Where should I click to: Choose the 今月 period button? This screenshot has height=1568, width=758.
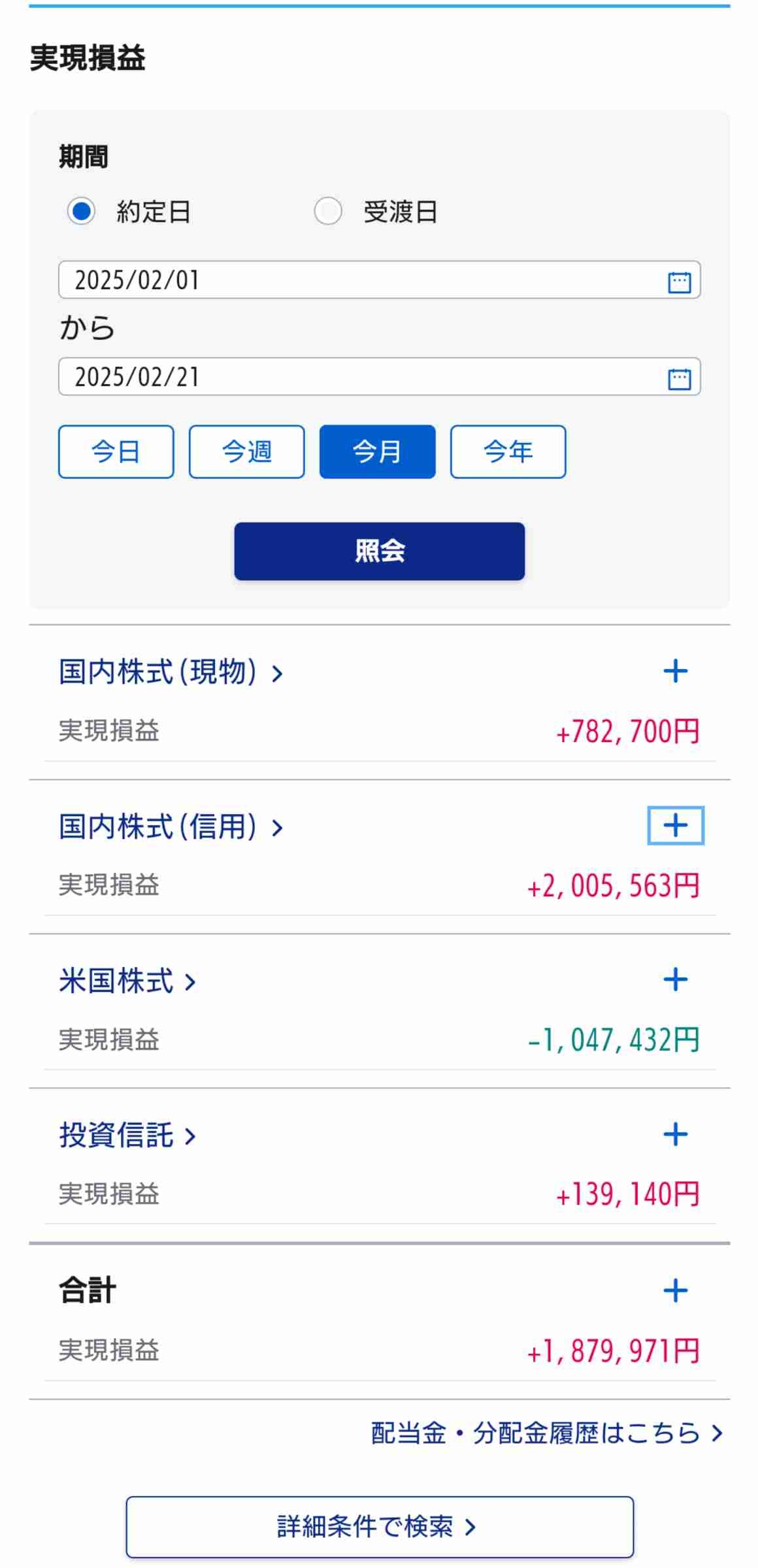pos(378,451)
